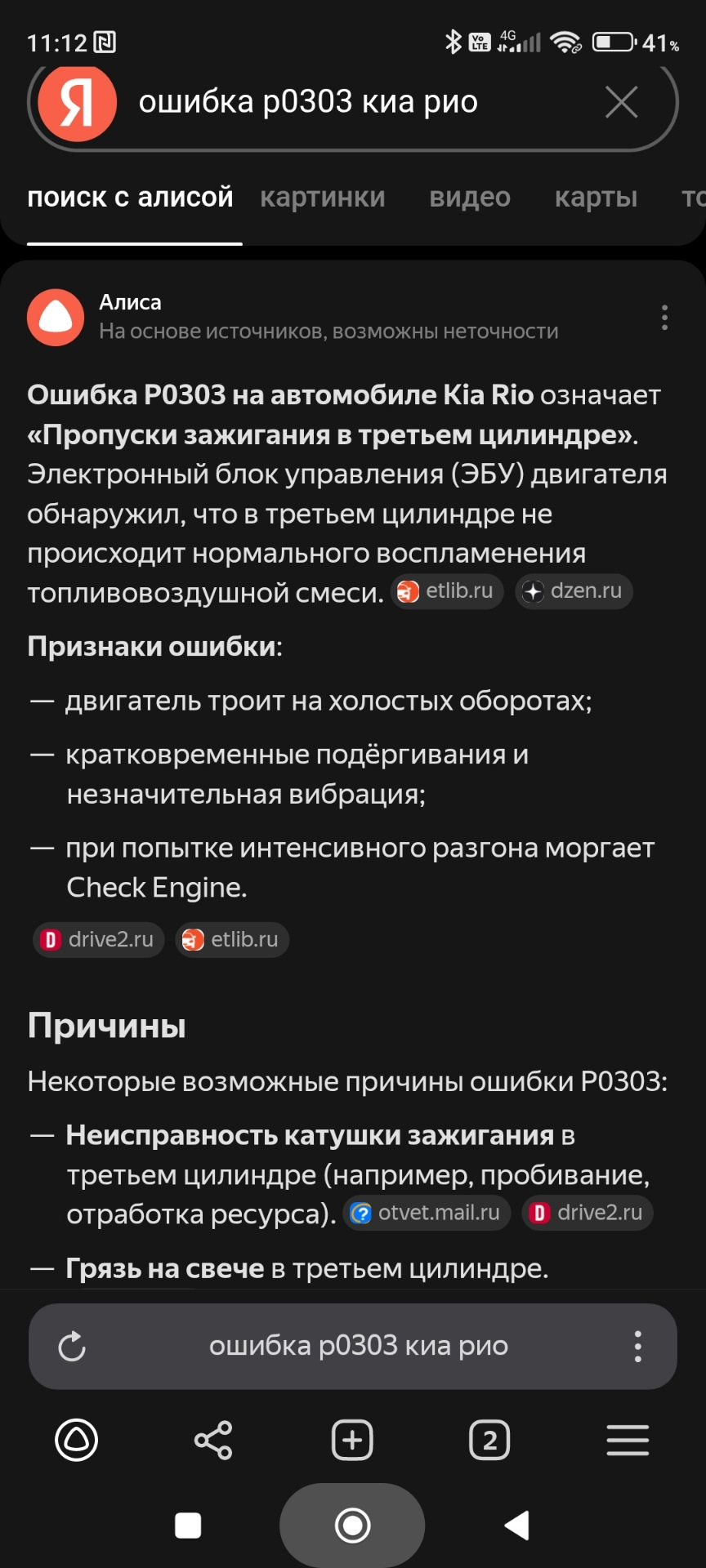Tap the search field with ошибка p0303

coord(343,103)
